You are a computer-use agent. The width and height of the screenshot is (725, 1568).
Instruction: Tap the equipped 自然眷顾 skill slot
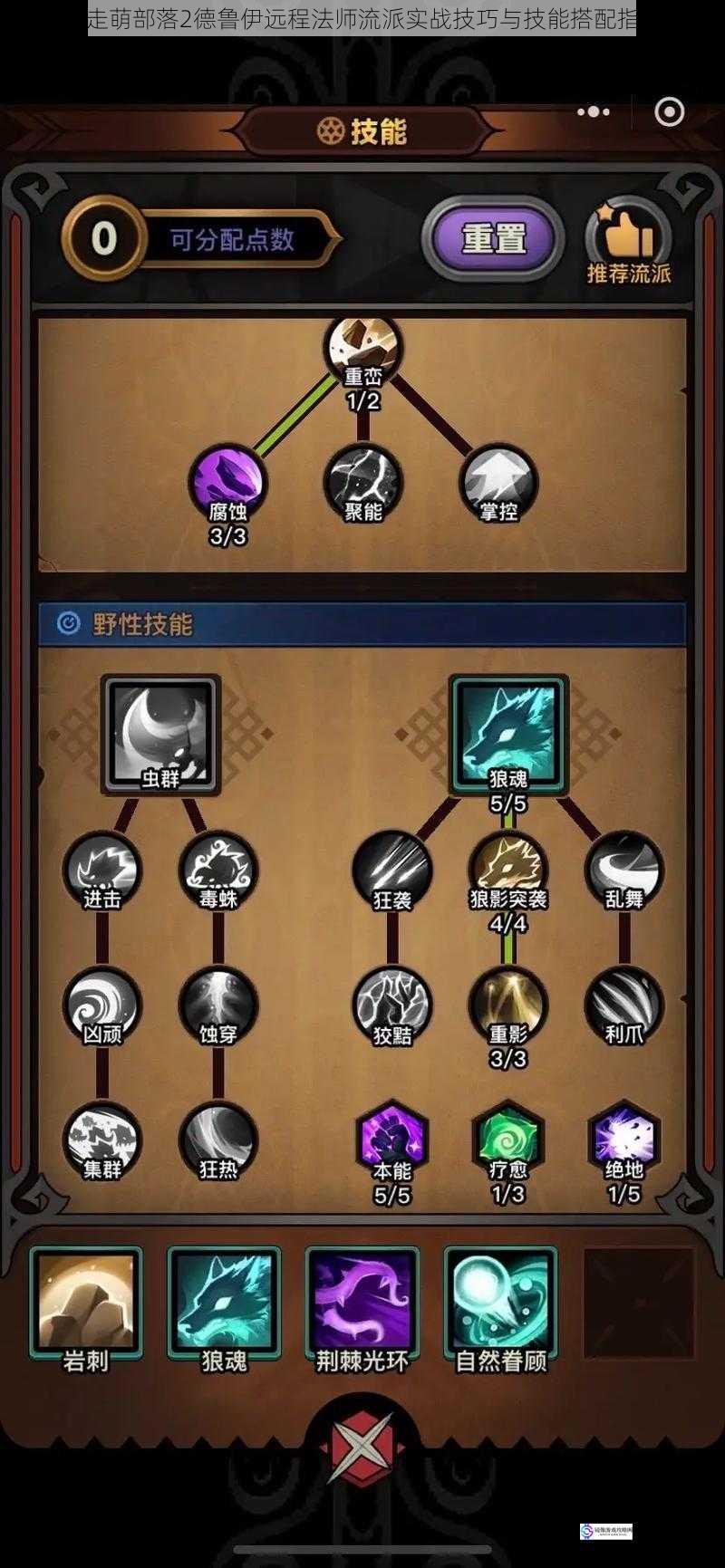coord(500,1304)
